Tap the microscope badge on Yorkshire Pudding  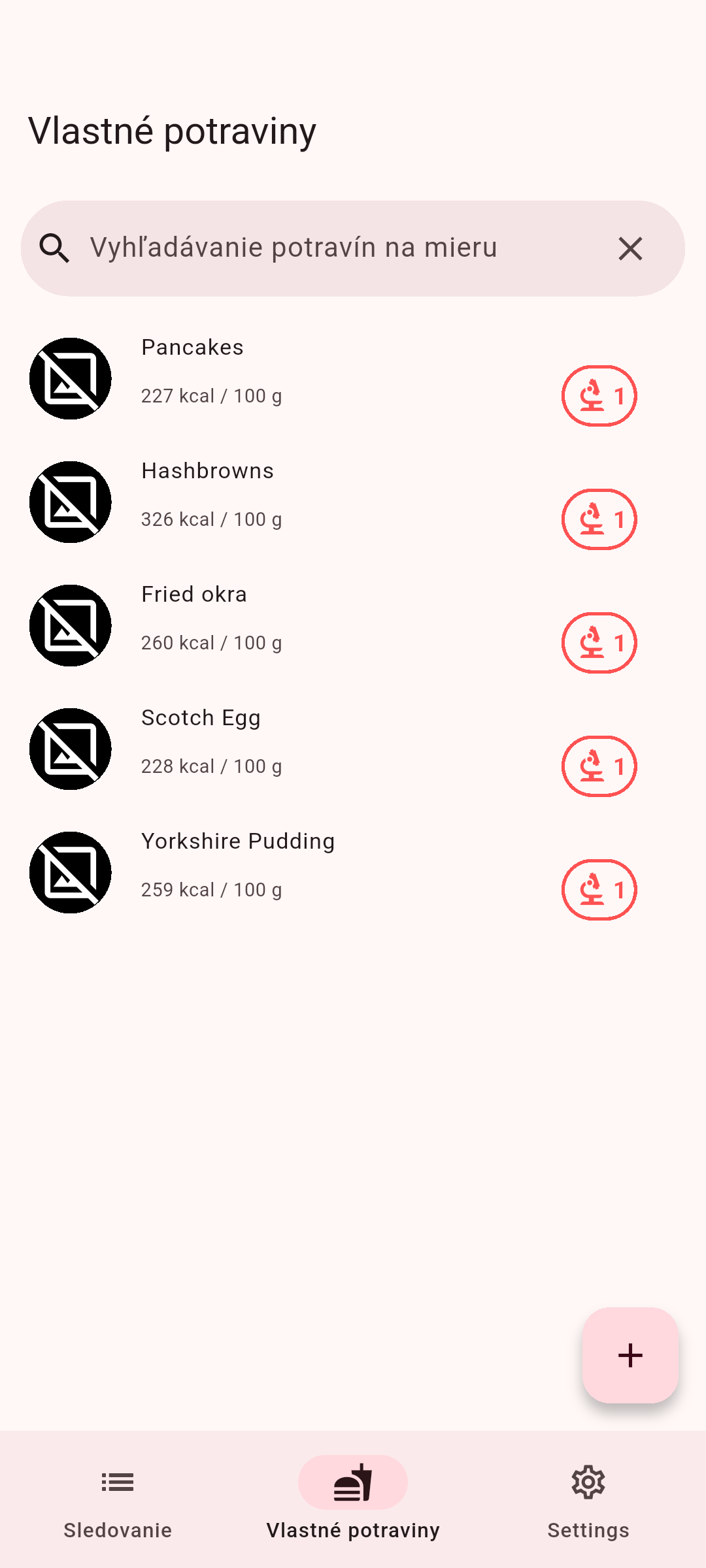point(599,890)
